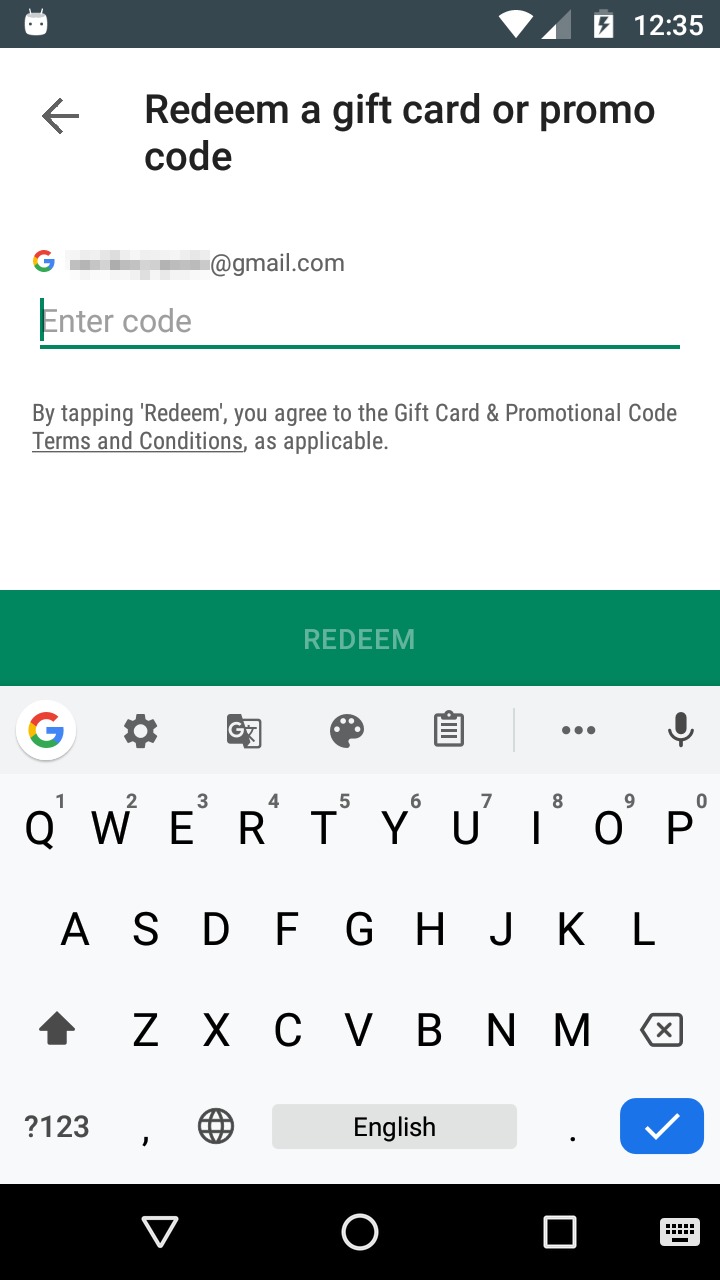Viewport: 720px width, 1280px height.
Task: Click inside the Enter code field
Action: [x=360, y=321]
